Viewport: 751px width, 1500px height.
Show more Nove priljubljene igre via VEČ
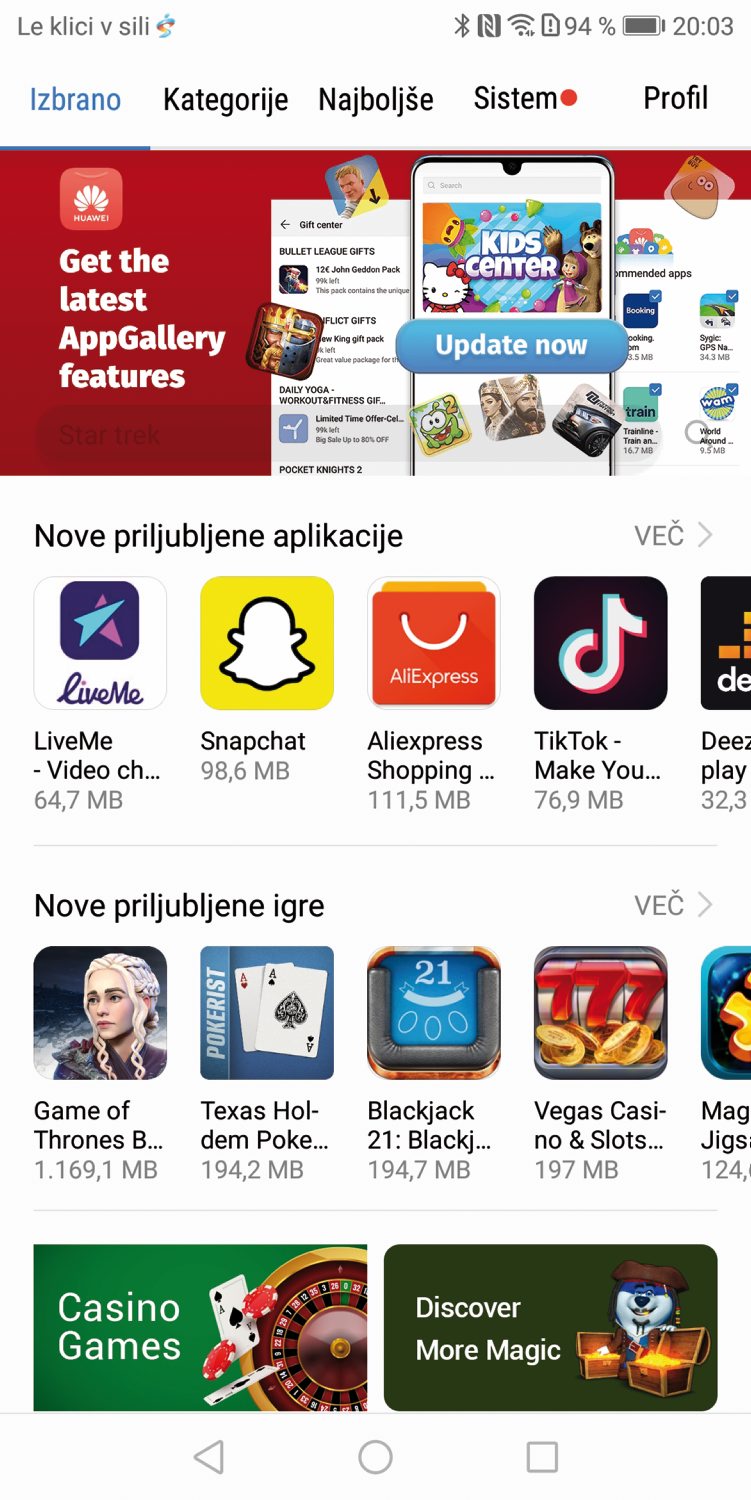click(x=673, y=906)
